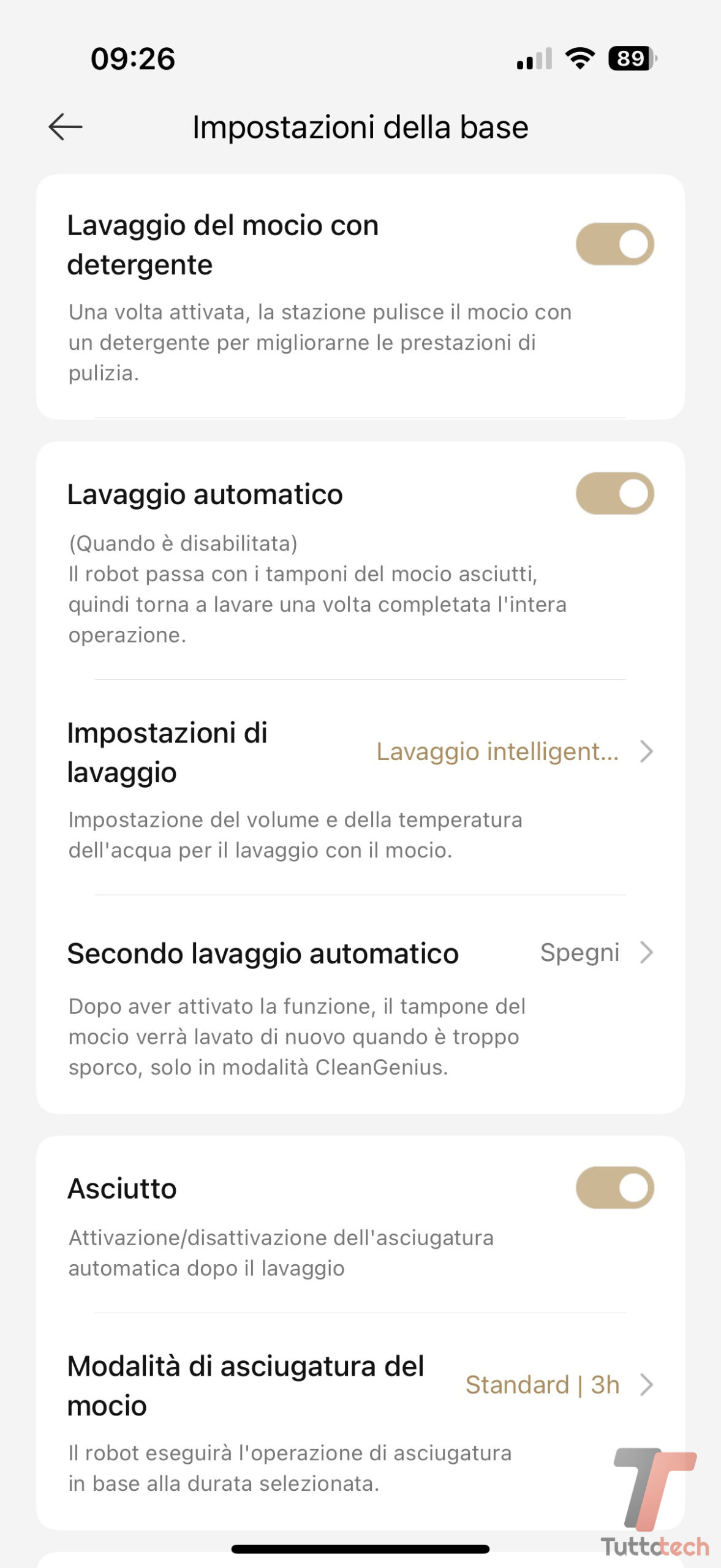Turn off Lavaggio automatico switch
Screen dimensions: 721x1568
coord(614,493)
